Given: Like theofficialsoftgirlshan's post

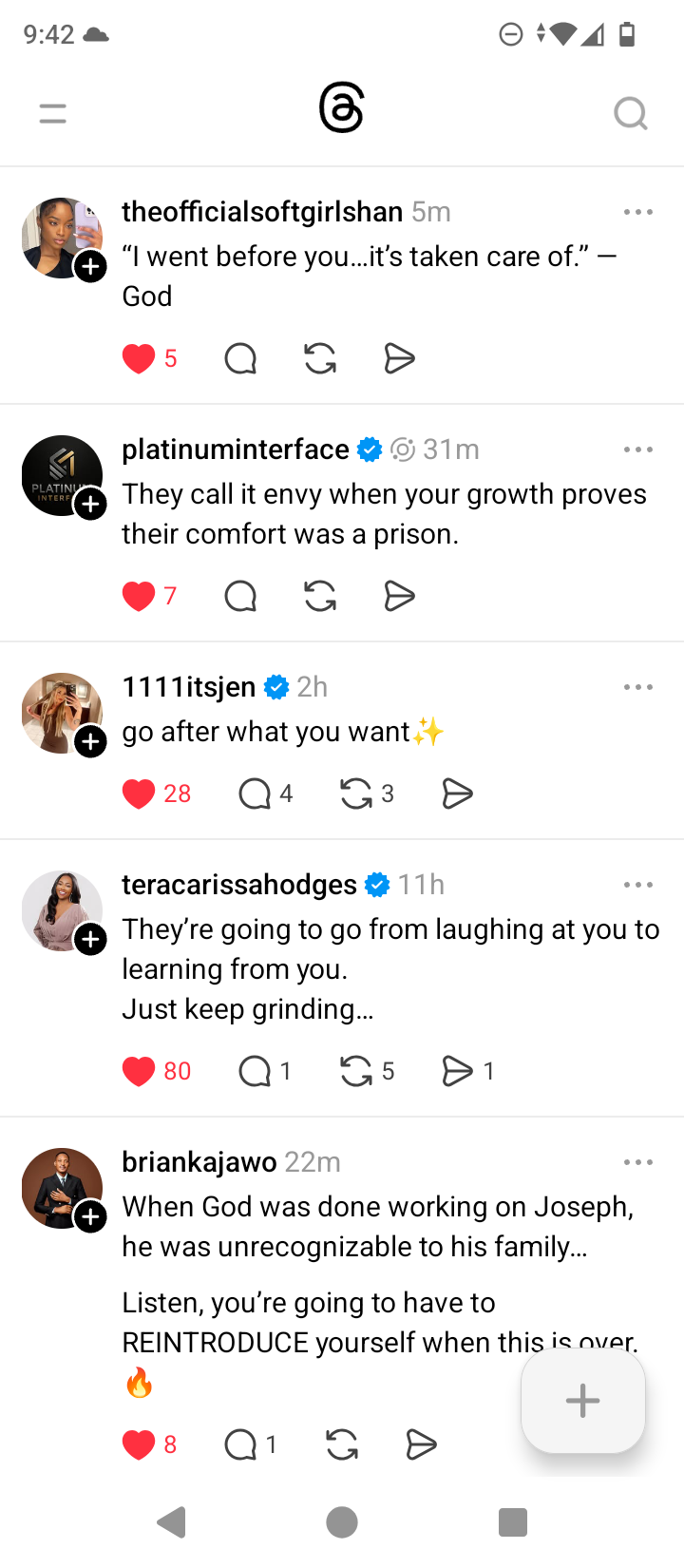Looking at the screenshot, I should tap(139, 358).
